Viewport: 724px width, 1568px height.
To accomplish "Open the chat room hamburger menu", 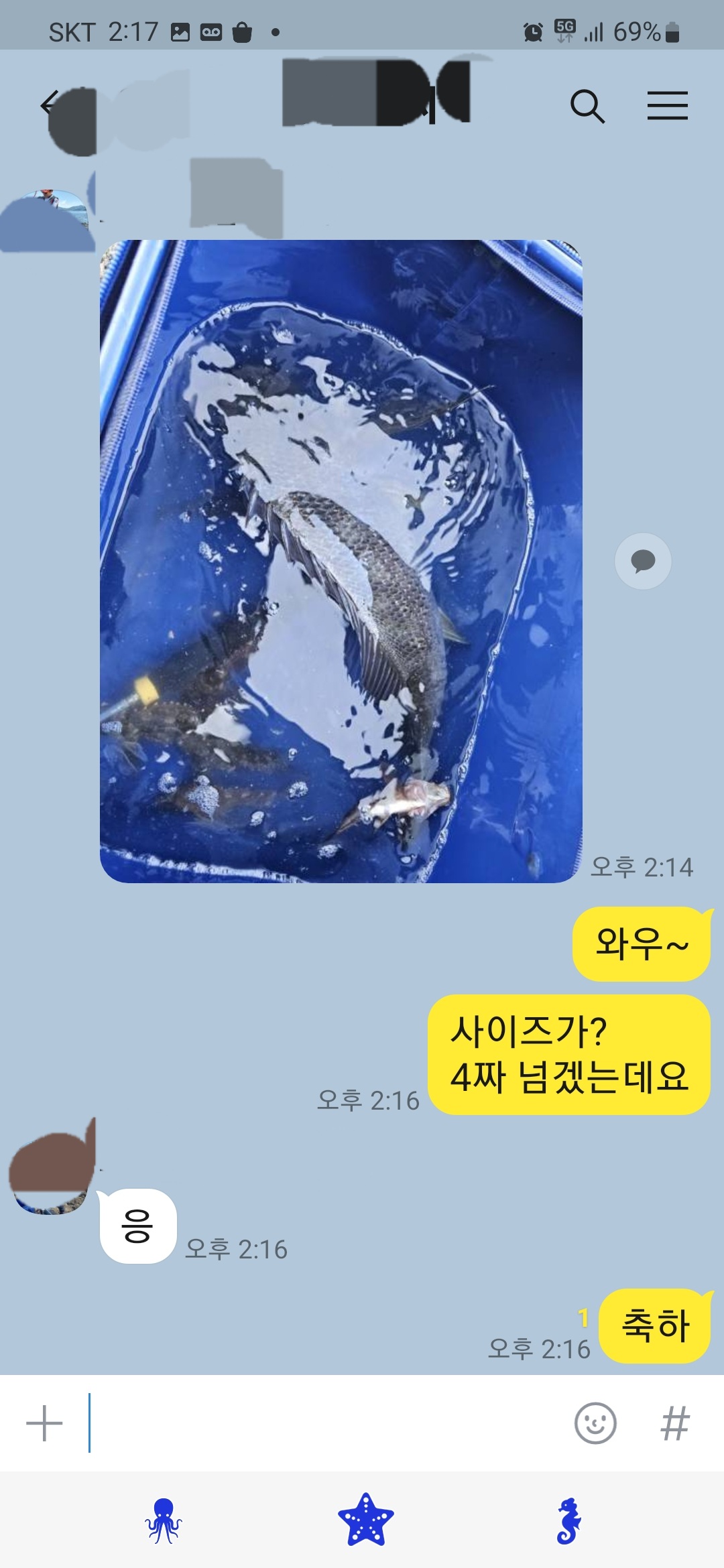I will click(667, 106).
